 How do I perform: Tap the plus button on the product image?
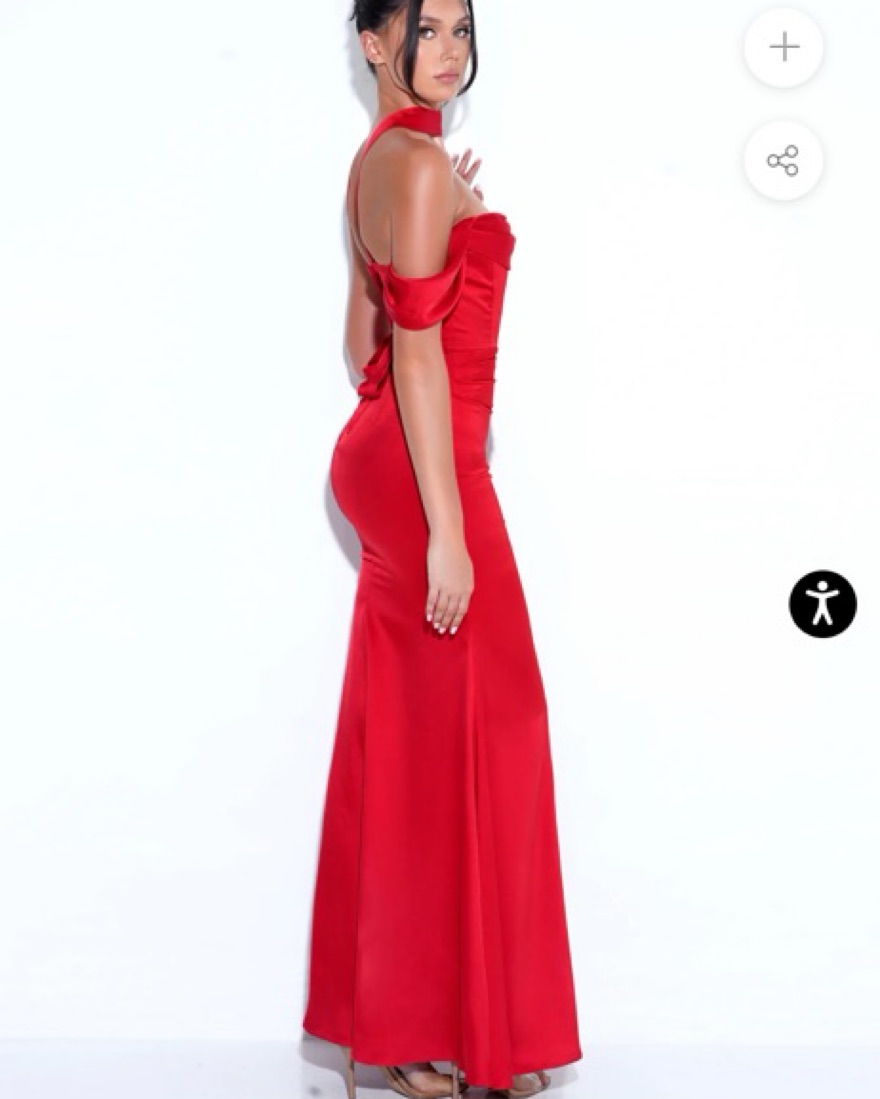[x=783, y=47]
